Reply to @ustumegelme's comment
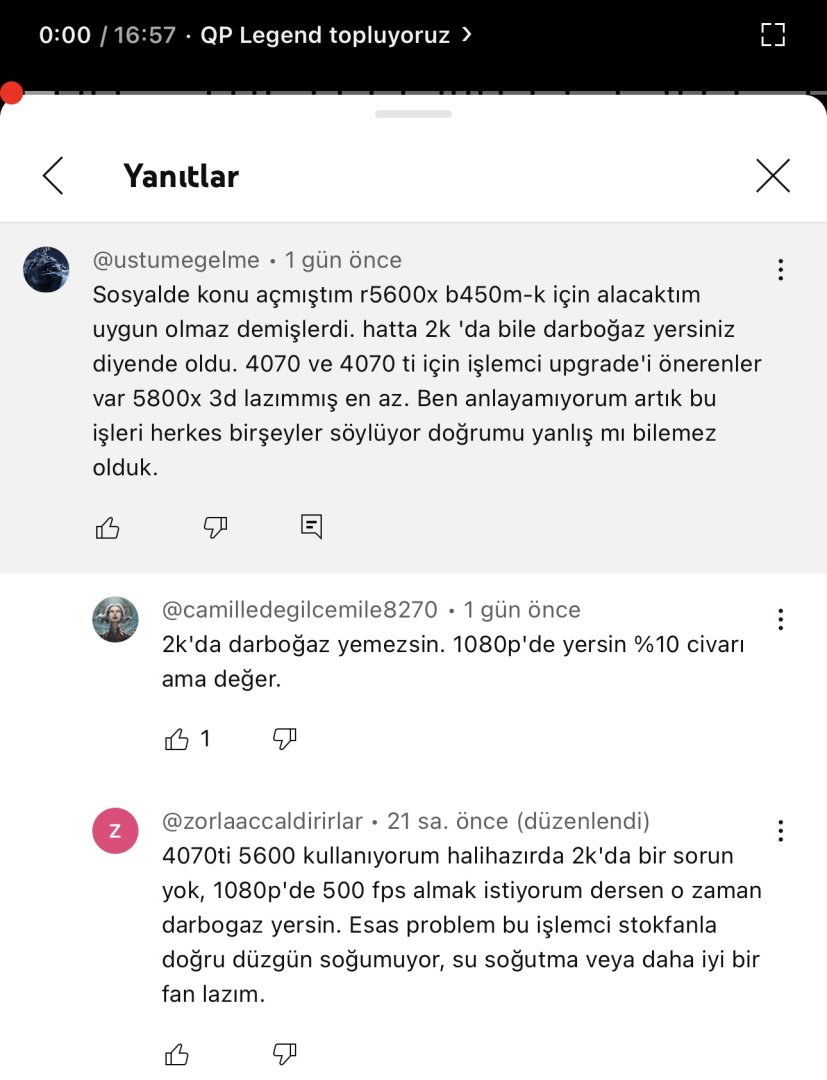Image resolution: width=827 pixels, height=1080 pixels. click(312, 527)
